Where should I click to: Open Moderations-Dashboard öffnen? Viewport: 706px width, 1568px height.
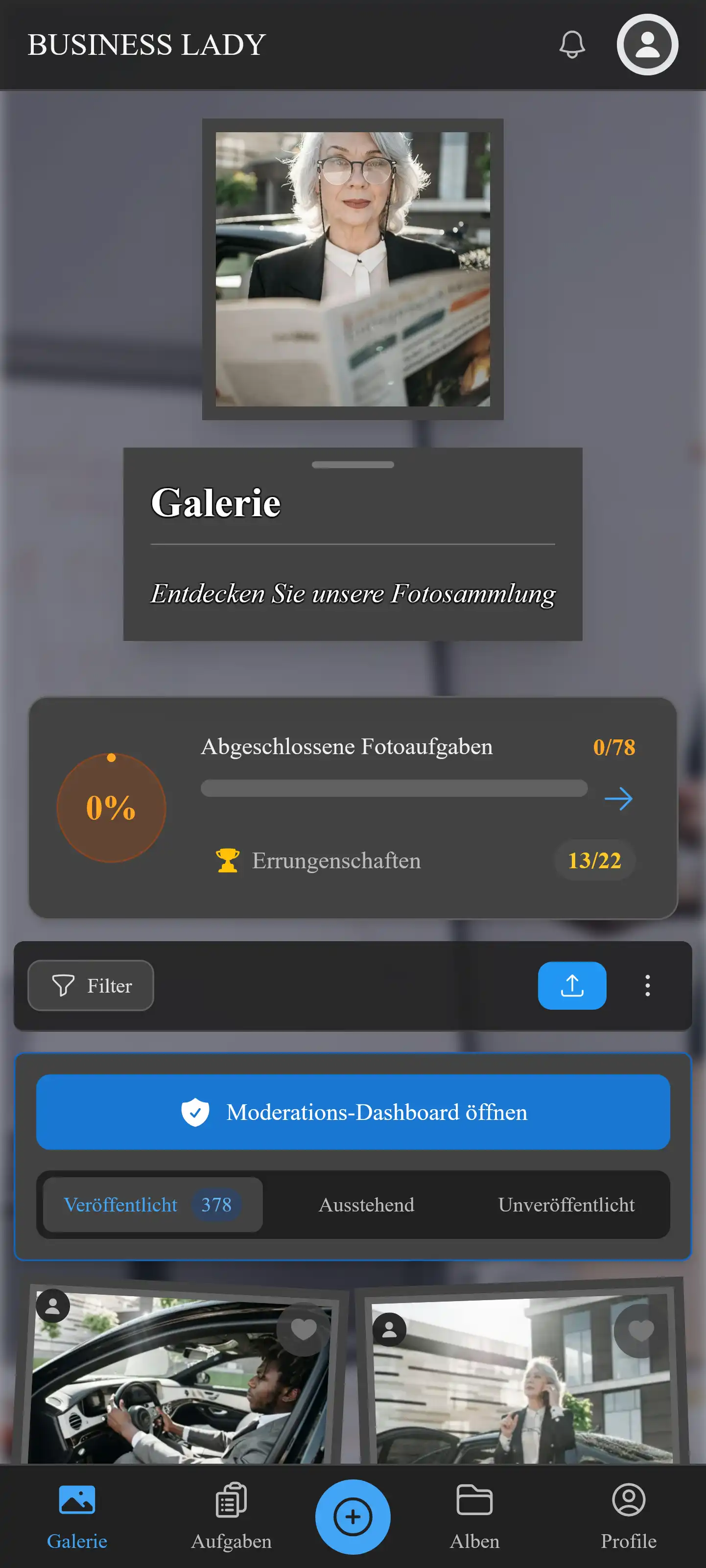point(353,1112)
